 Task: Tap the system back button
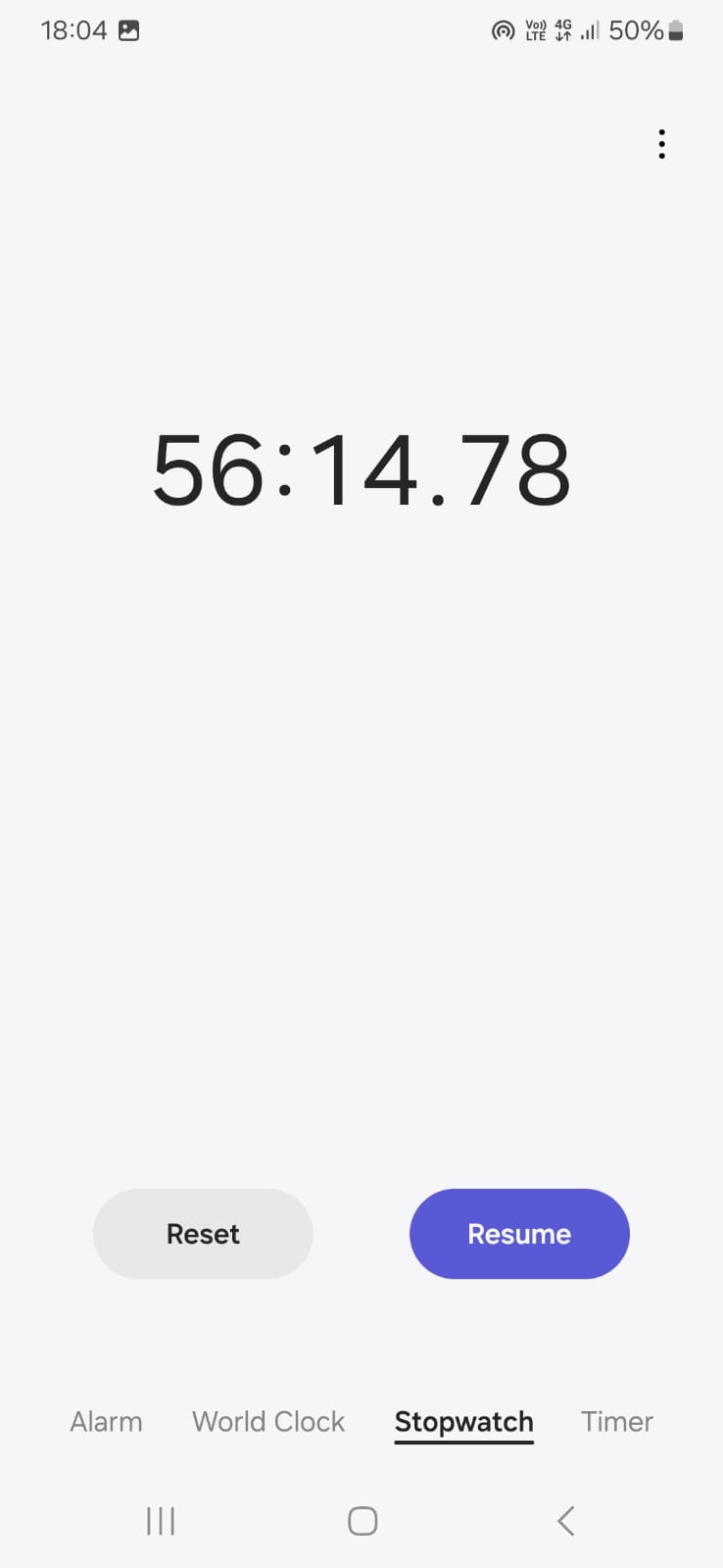565,1521
